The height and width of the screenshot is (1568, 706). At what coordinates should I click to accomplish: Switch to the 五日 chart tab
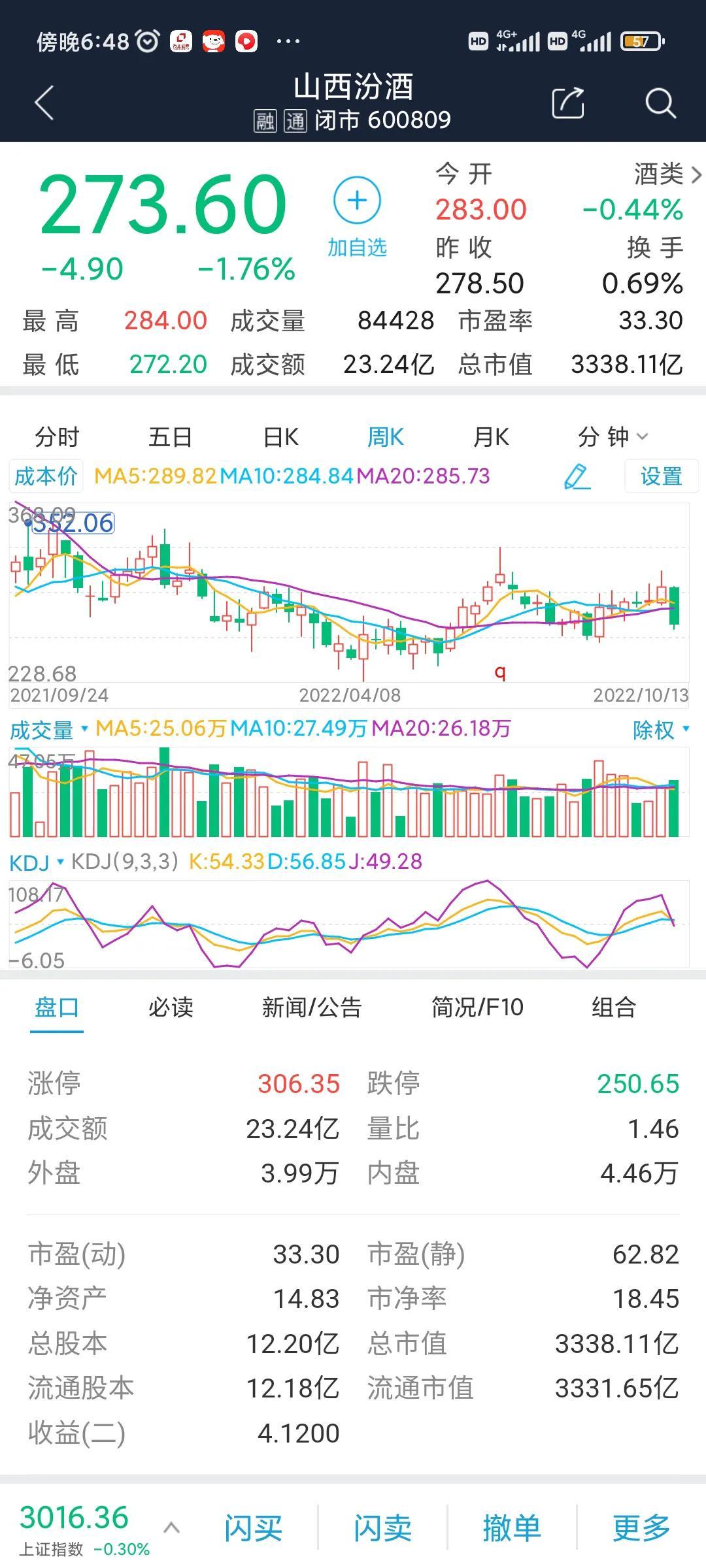170,436
